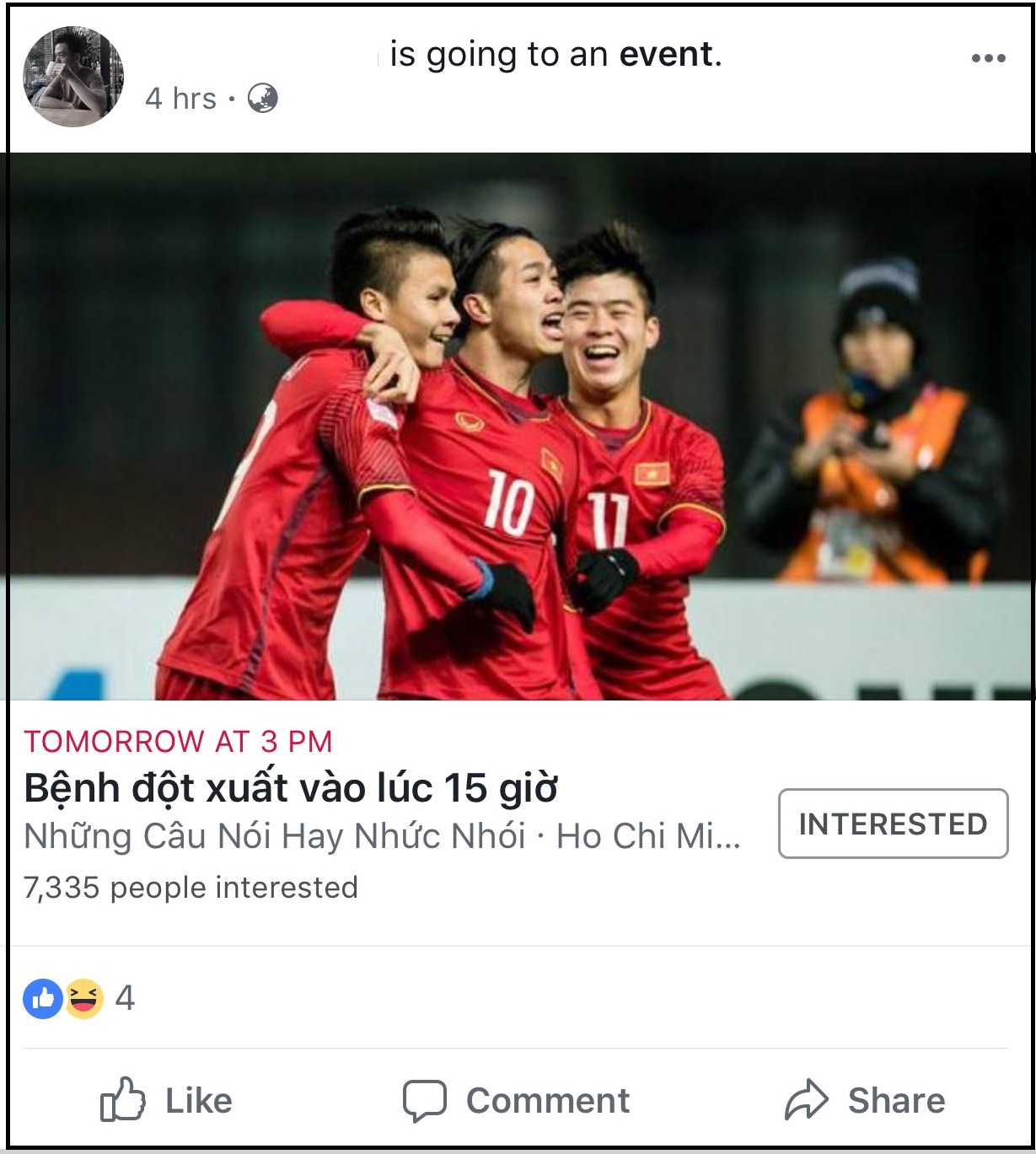
Task: Comment on this event post
Action: [x=516, y=1100]
